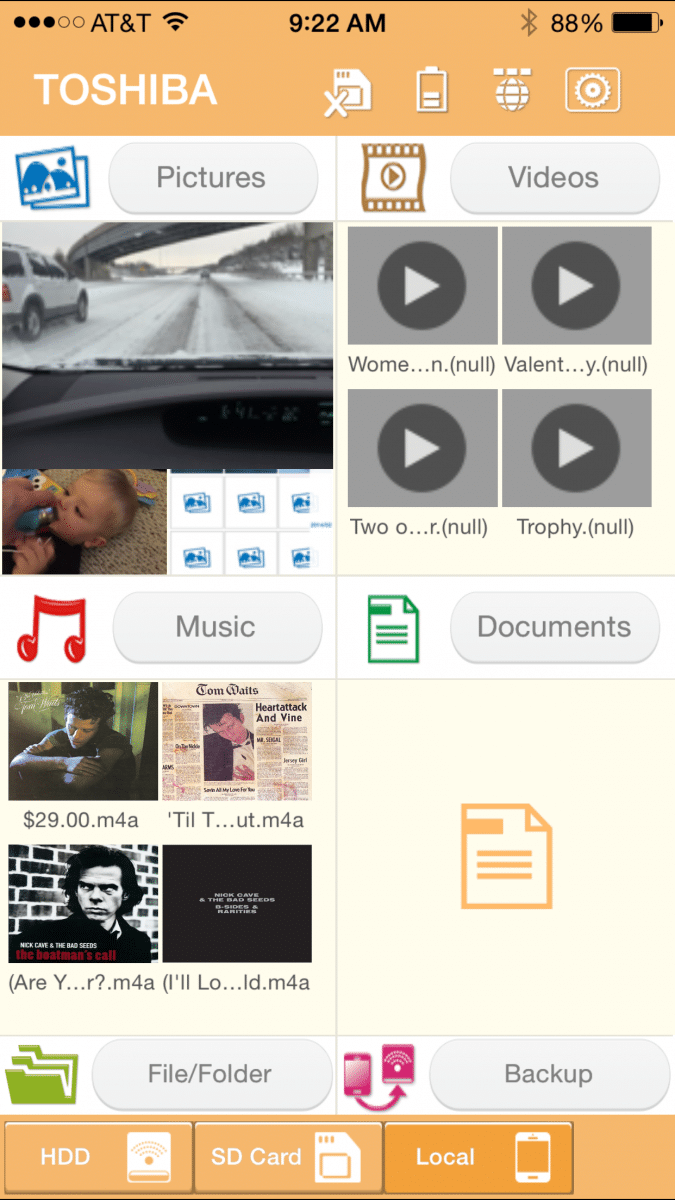The image size is (675, 1200).
Task: Tap the battery status icon
Action: [x=432, y=91]
